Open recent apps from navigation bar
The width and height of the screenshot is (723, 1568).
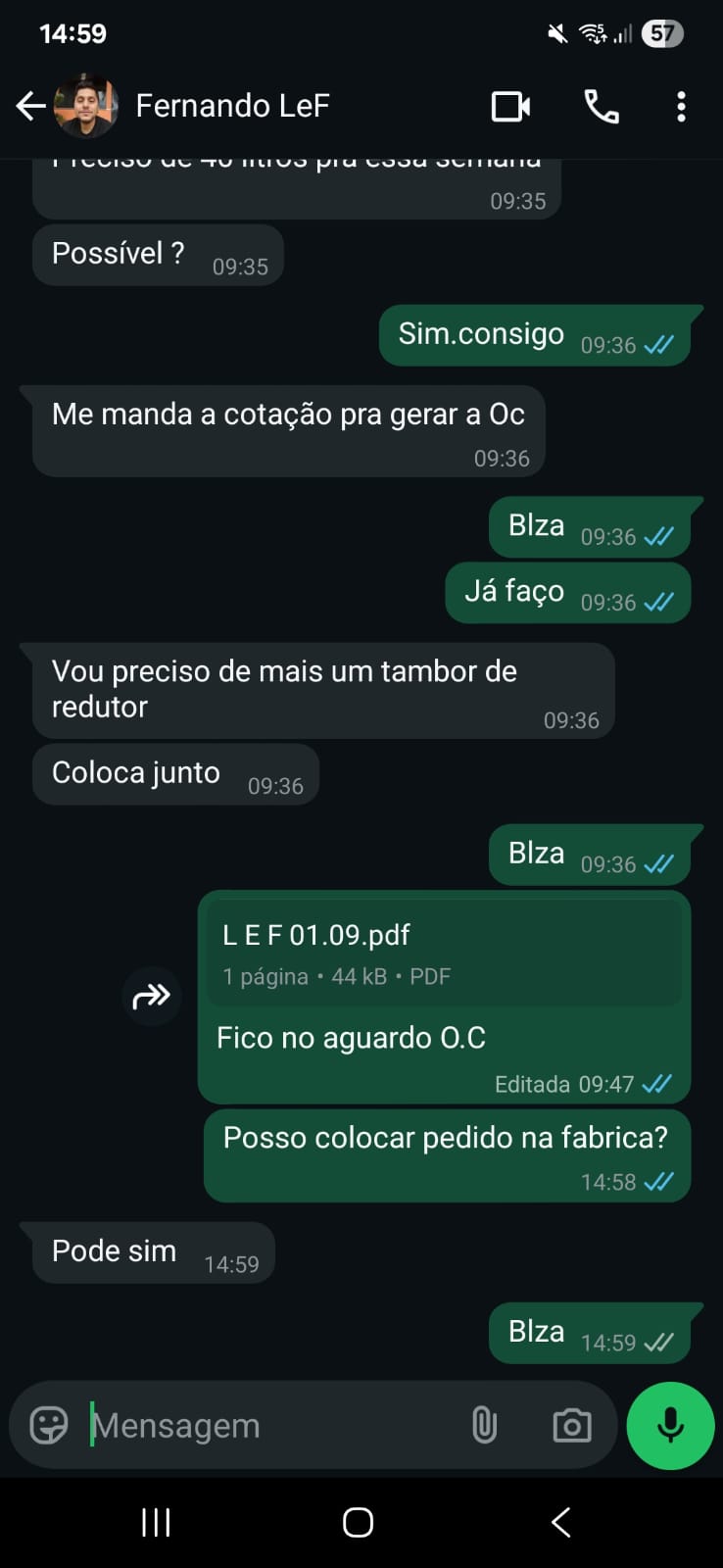pos(156,1522)
